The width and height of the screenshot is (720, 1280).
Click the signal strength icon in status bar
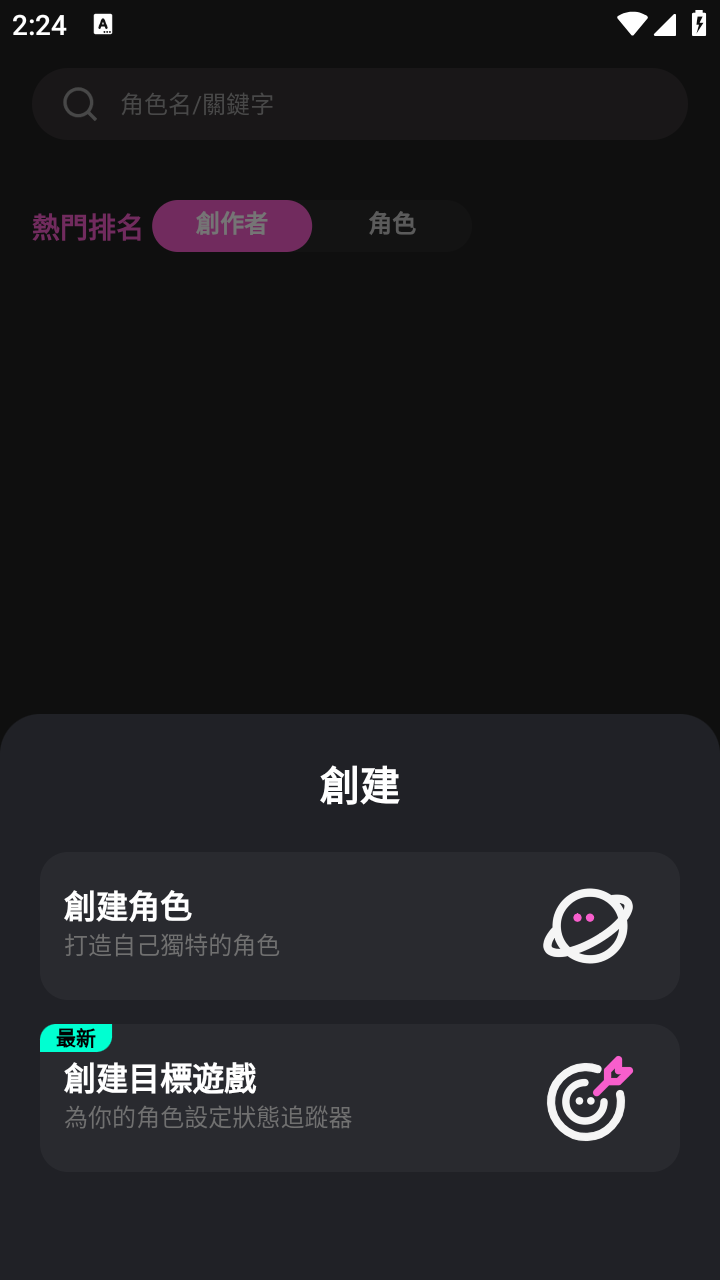point(665,25)
